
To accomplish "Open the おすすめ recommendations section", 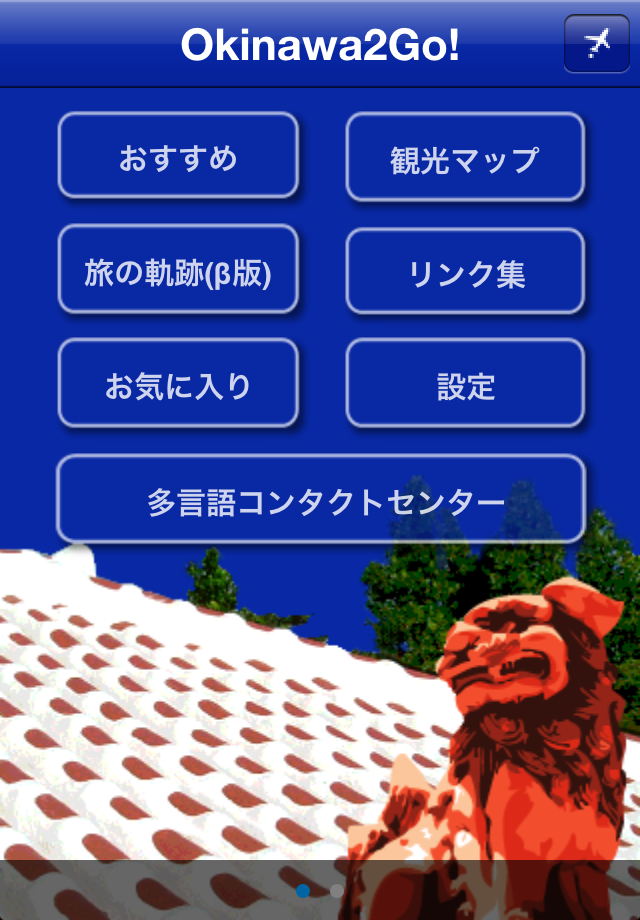I will click(x=178, y=156).
